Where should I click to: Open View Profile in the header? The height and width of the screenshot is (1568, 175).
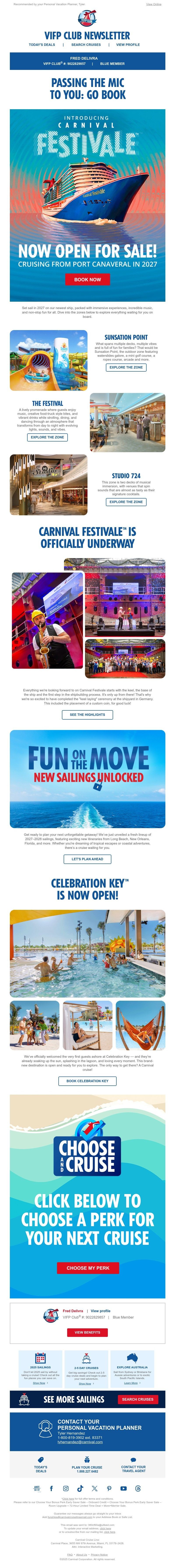click(x=128, y=44)
